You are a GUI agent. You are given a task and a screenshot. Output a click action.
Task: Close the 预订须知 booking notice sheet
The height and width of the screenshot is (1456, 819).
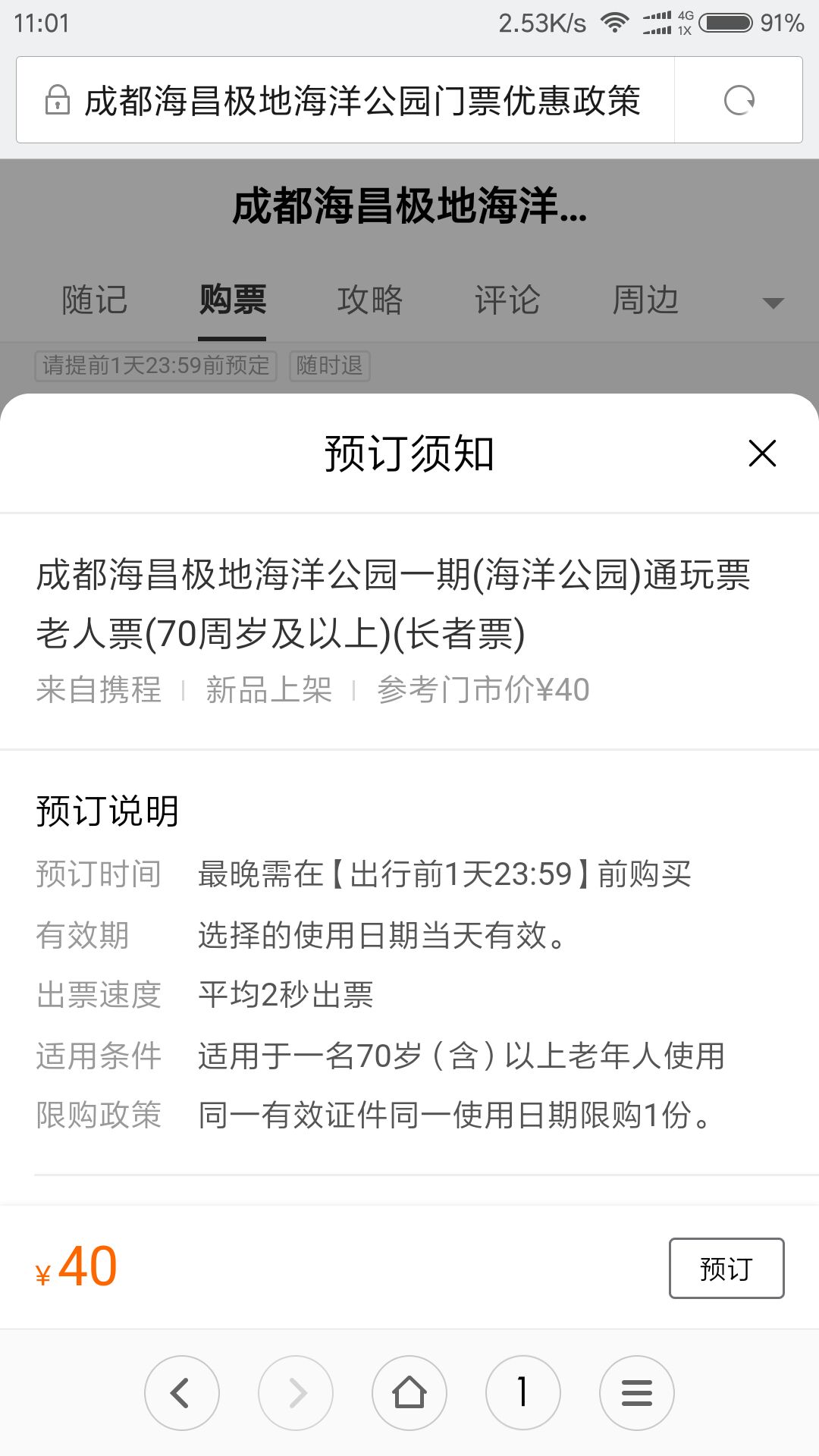coord(761,453)
